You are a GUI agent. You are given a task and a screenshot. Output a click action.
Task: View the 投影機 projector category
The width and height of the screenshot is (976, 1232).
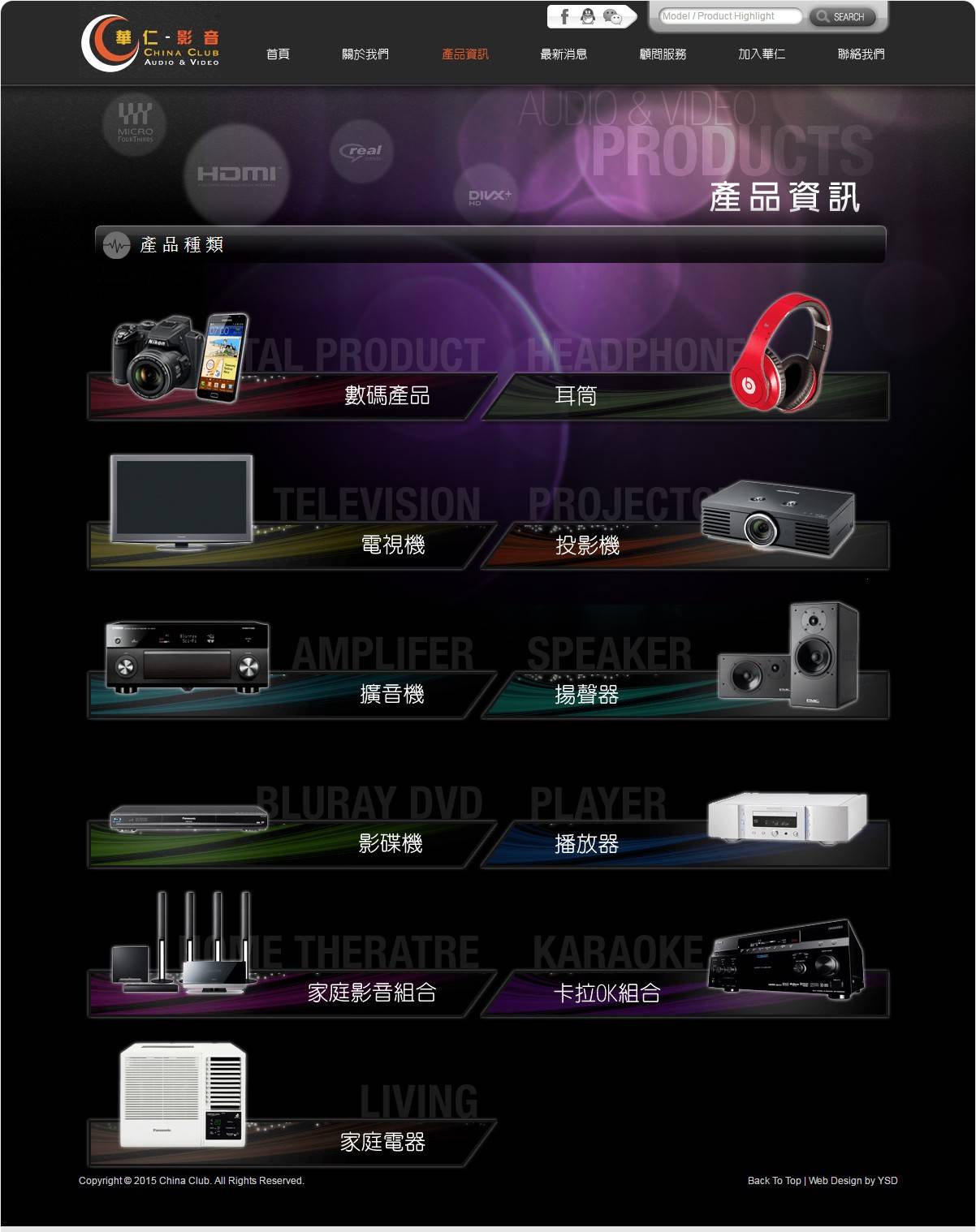[x=587, y=545]
